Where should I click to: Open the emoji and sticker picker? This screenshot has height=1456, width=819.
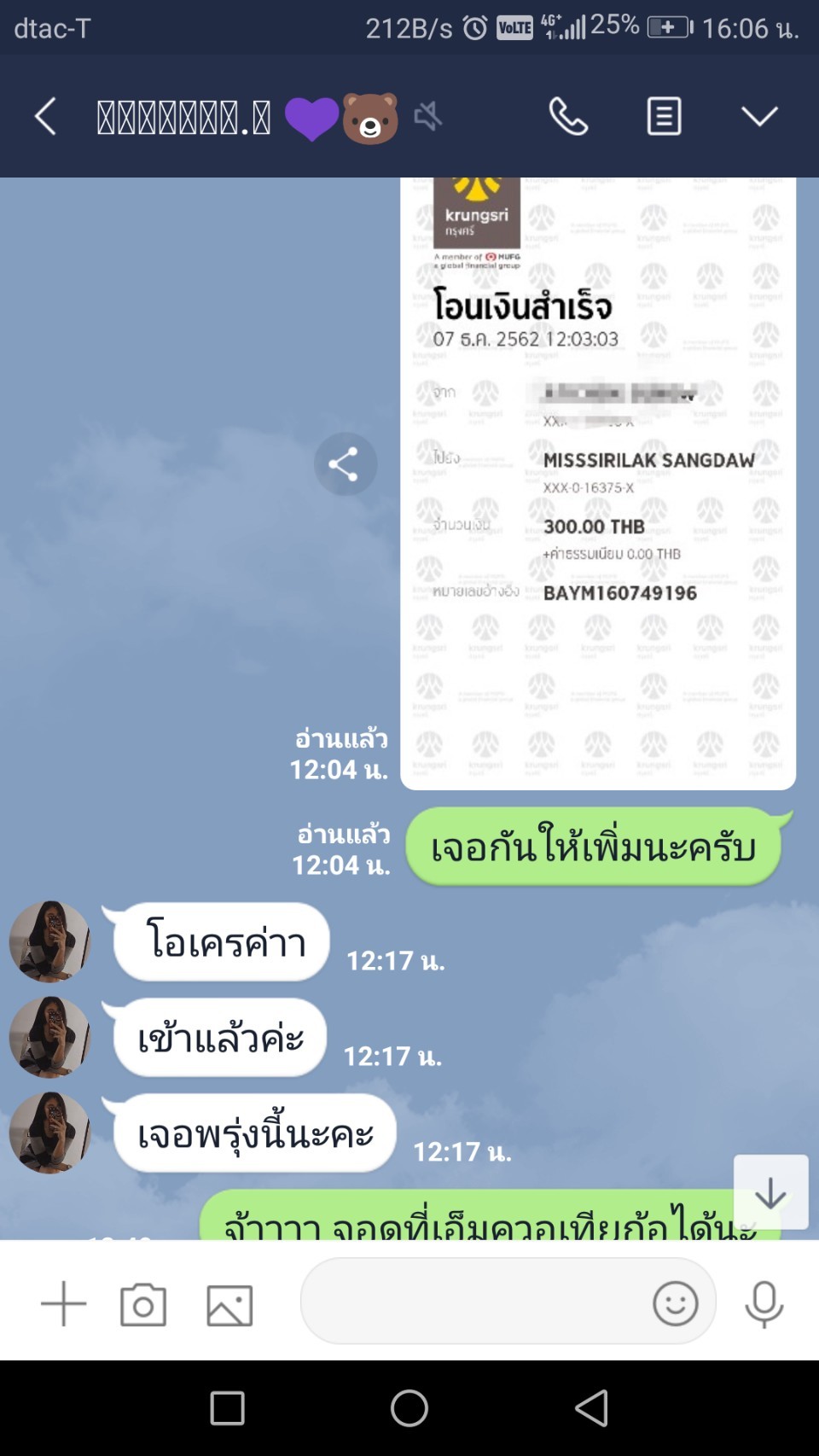click(x=676, y=1303)
